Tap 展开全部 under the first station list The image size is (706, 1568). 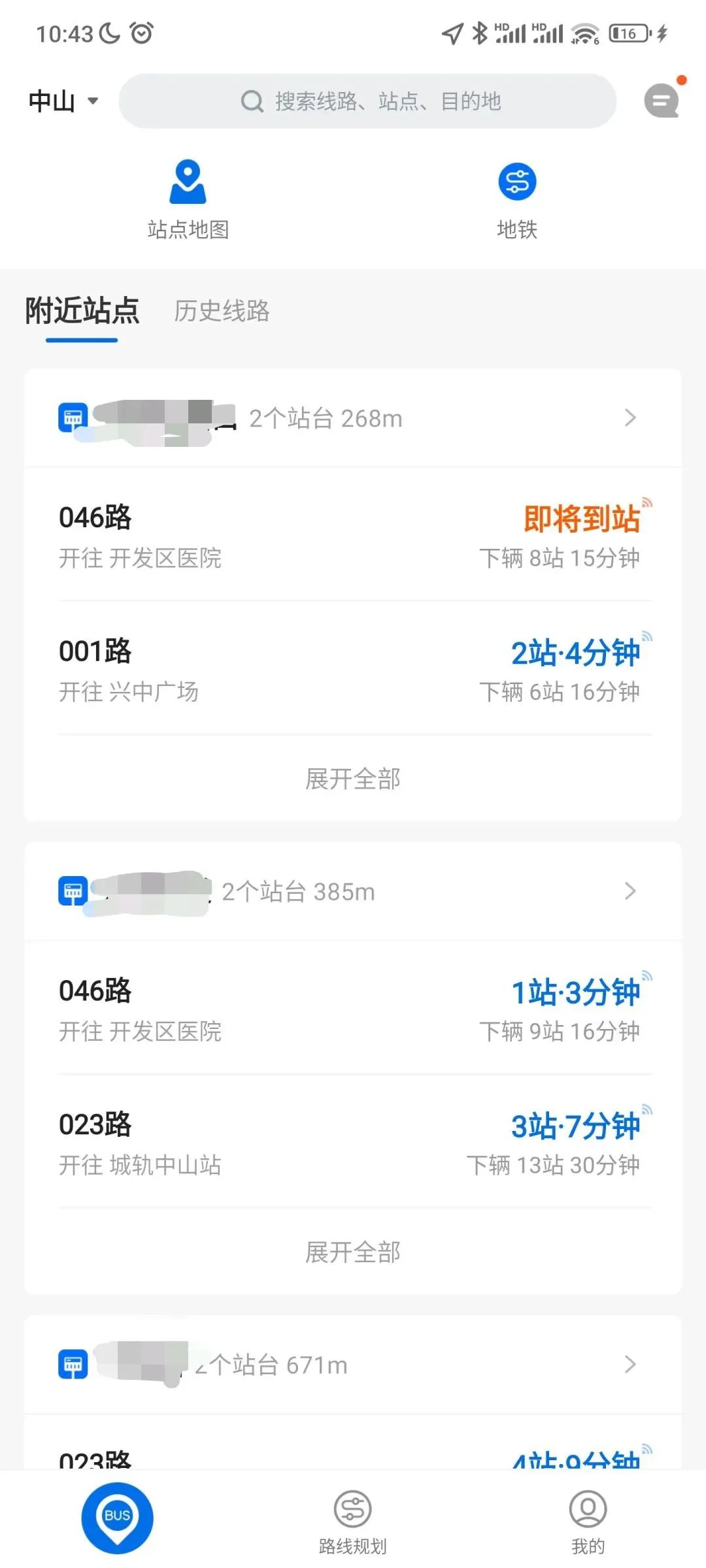[x=352, y=779]
